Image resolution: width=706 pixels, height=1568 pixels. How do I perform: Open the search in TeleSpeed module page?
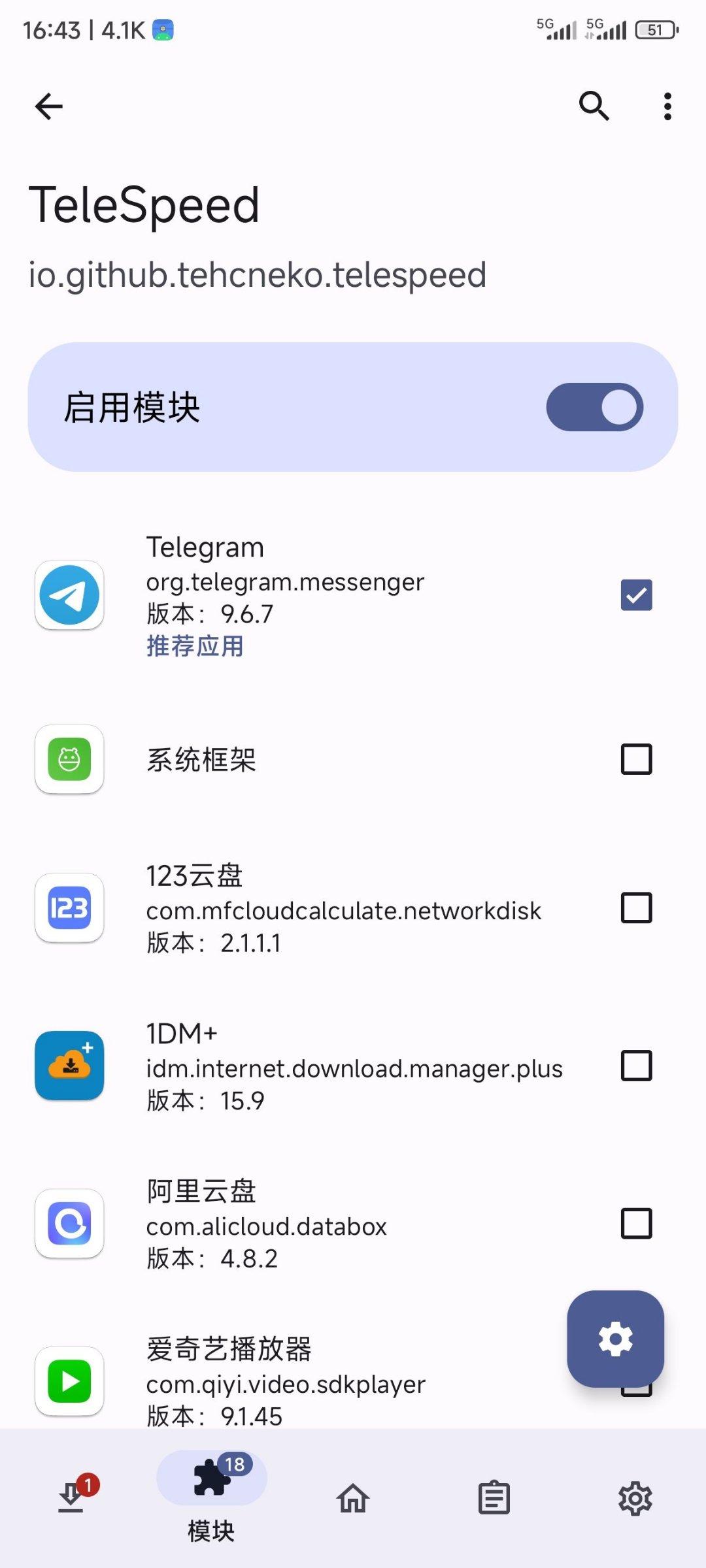pyautogui.click(x=594, y=105)
